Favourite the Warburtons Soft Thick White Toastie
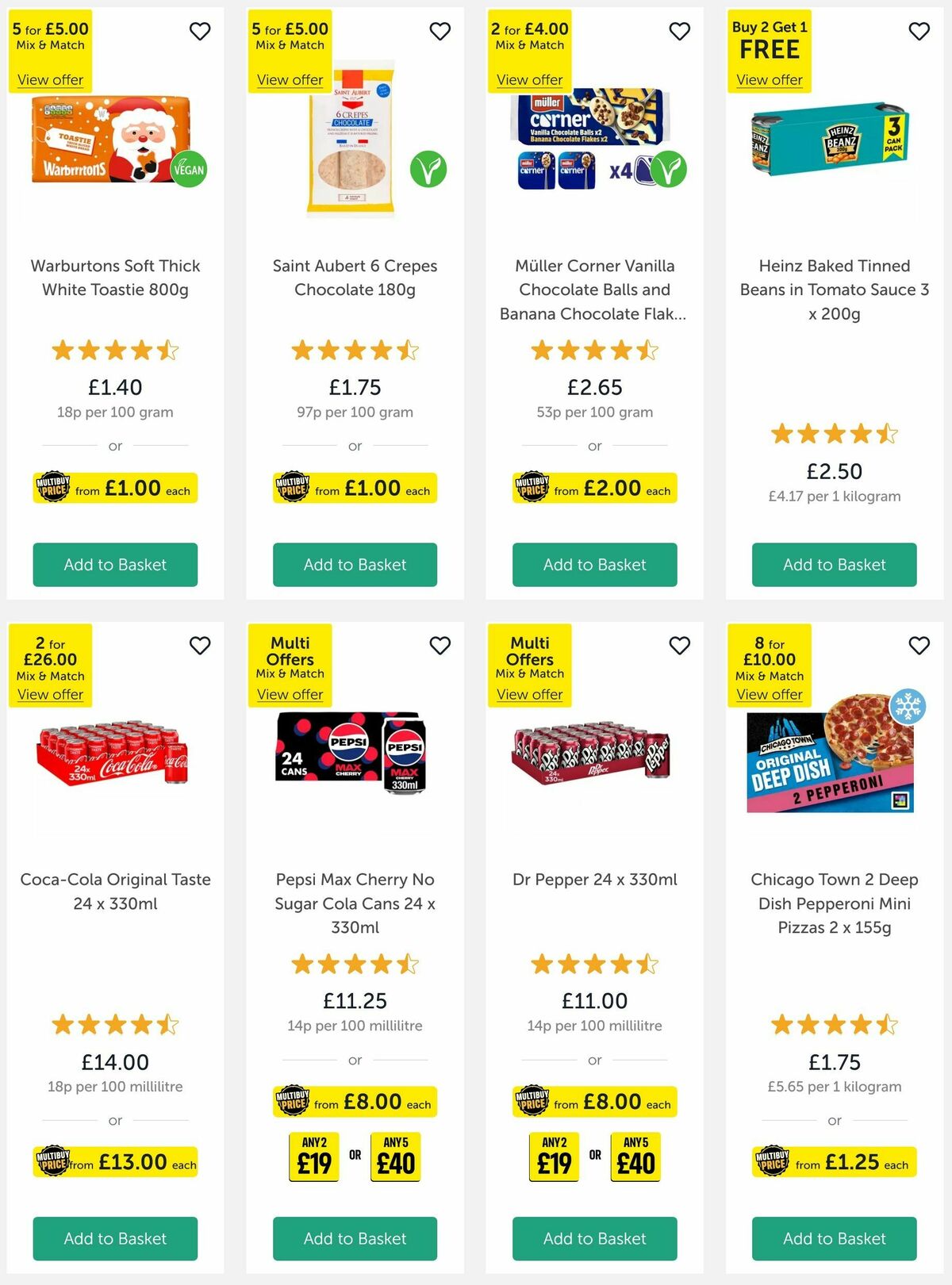The height and width of the screenshot is (1285, 952). click(x=200, y=32)
